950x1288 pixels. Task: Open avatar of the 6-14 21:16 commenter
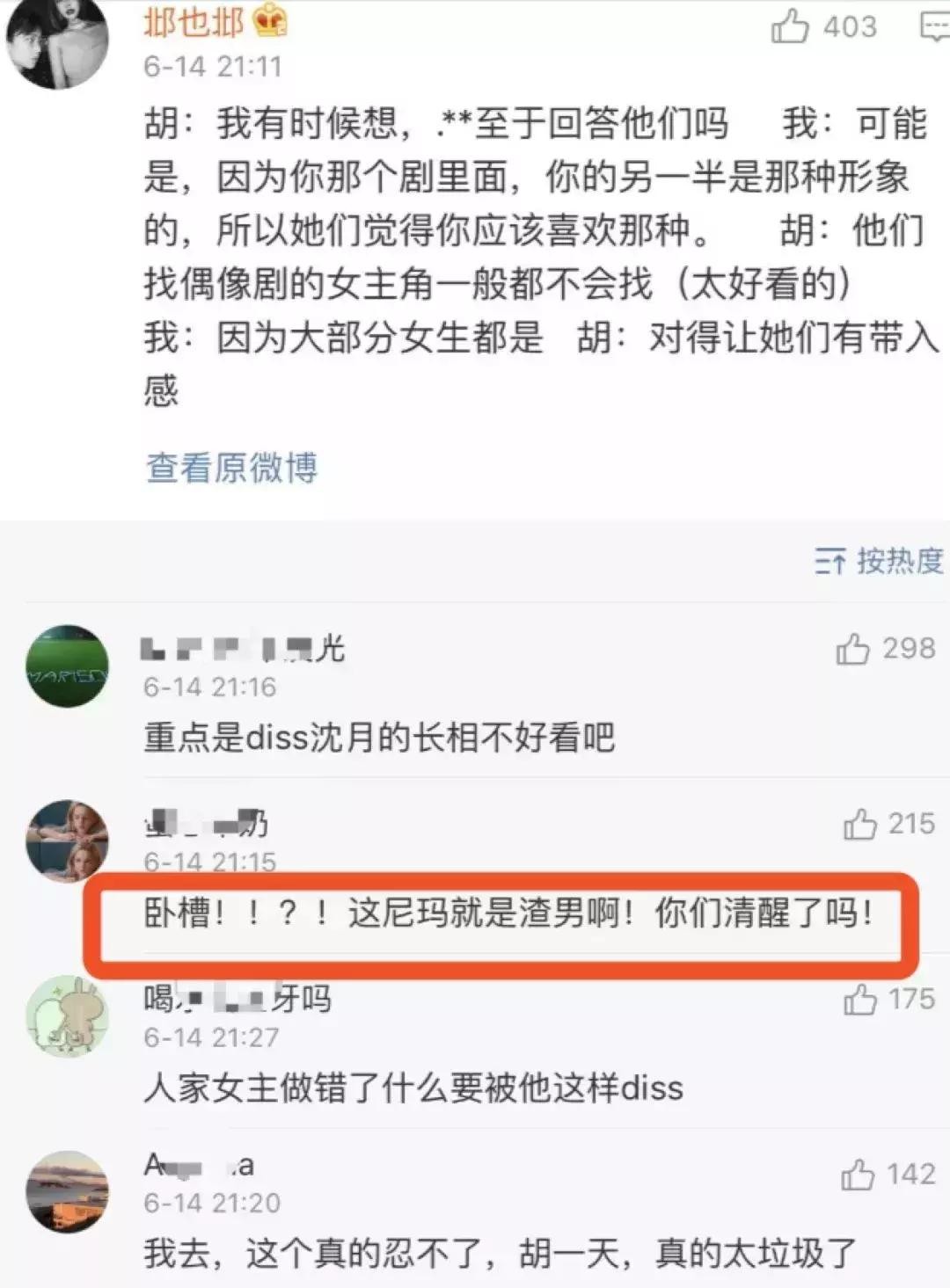(x=68, y=666)
